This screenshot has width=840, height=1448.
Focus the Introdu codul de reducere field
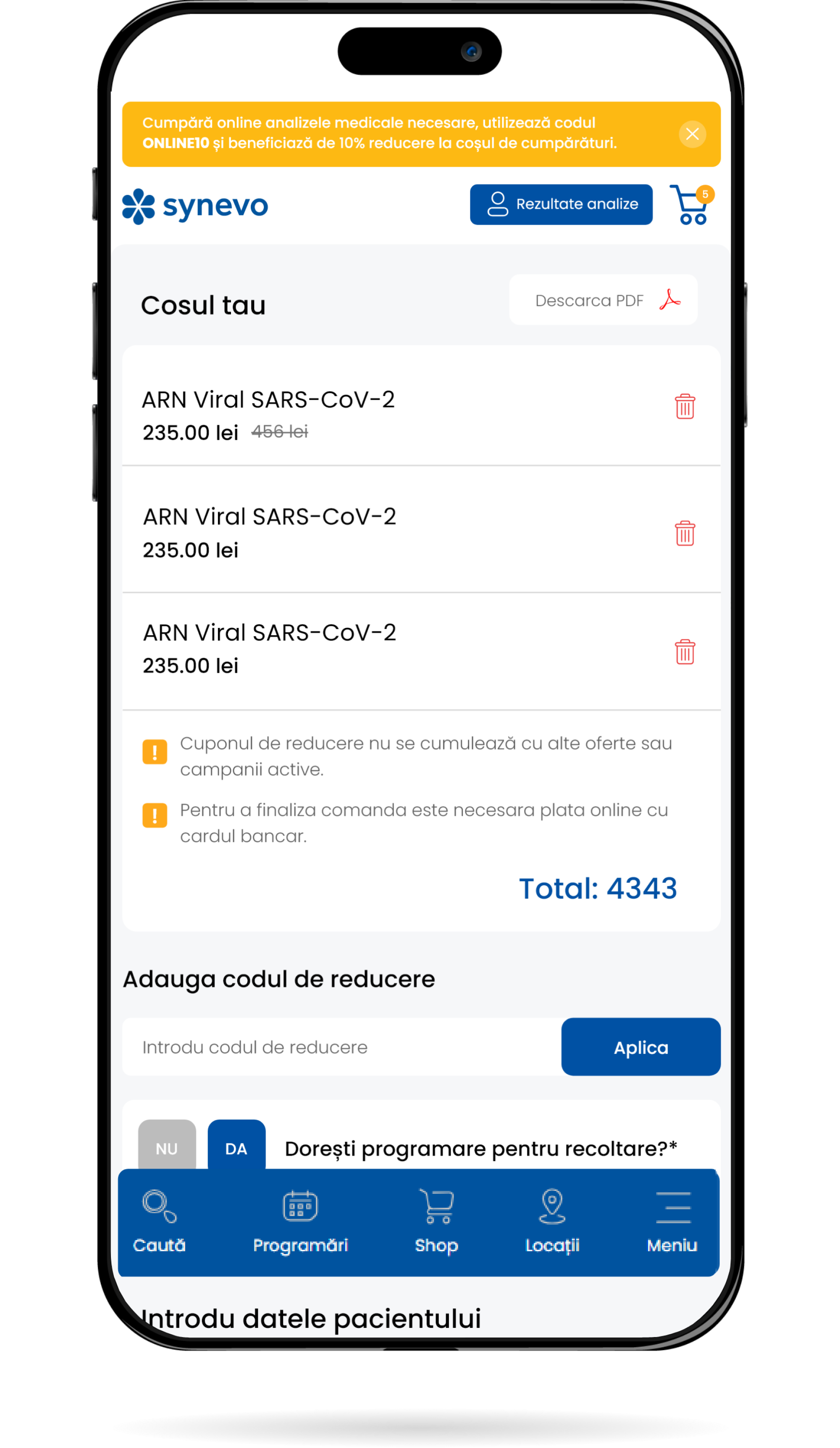[341, 1048]
